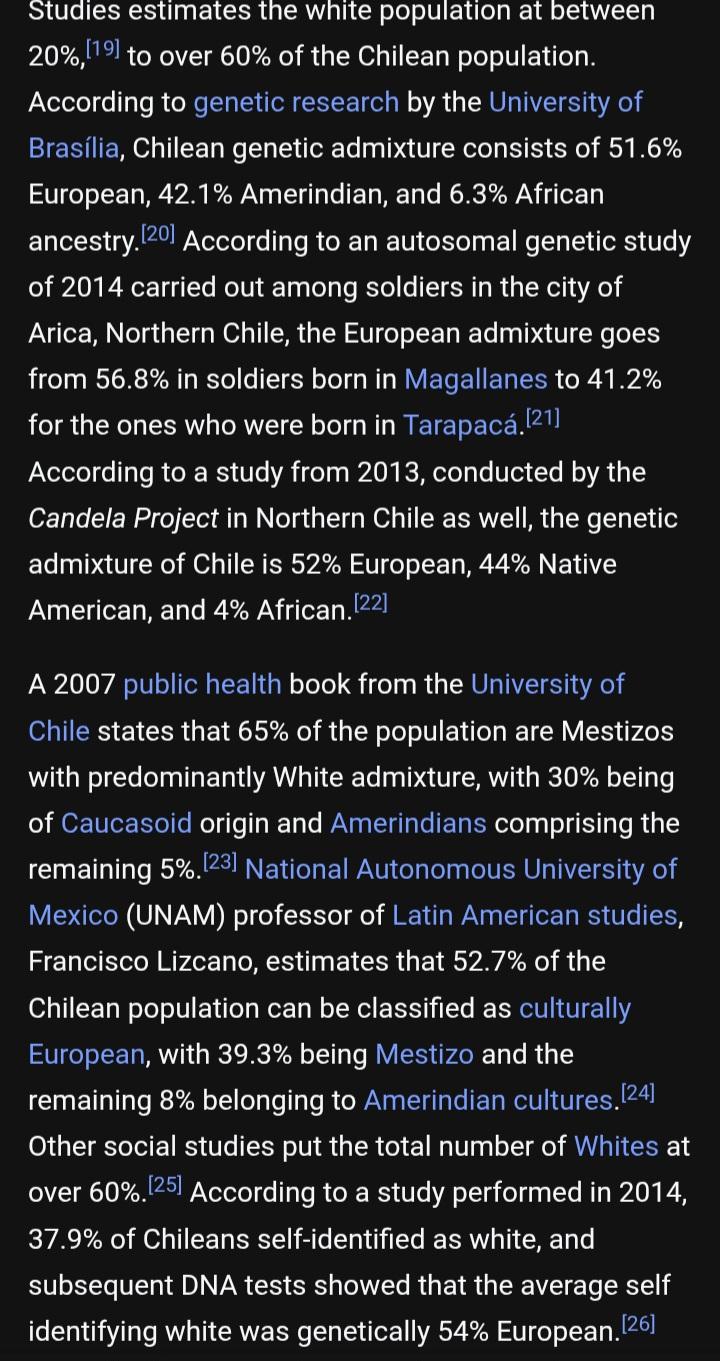Image resolution: width=720 pixels, height=1361 pixels.
Task: View citation reference 26
Action: pos(638,1324)
